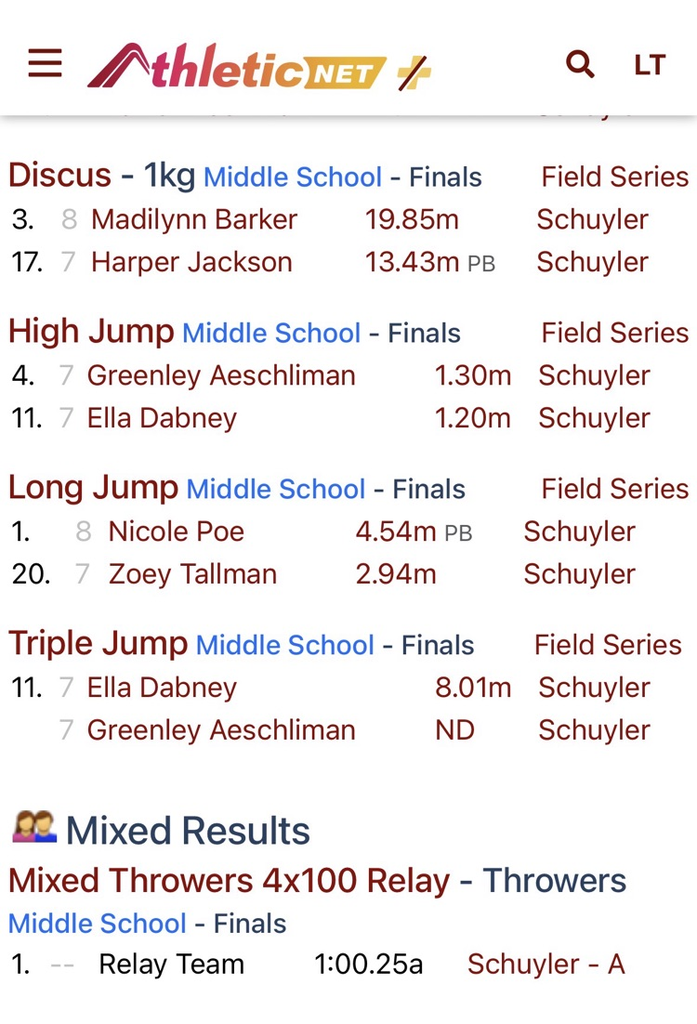Open Zoey Tallman's athlete profile

tap(192, 574)
